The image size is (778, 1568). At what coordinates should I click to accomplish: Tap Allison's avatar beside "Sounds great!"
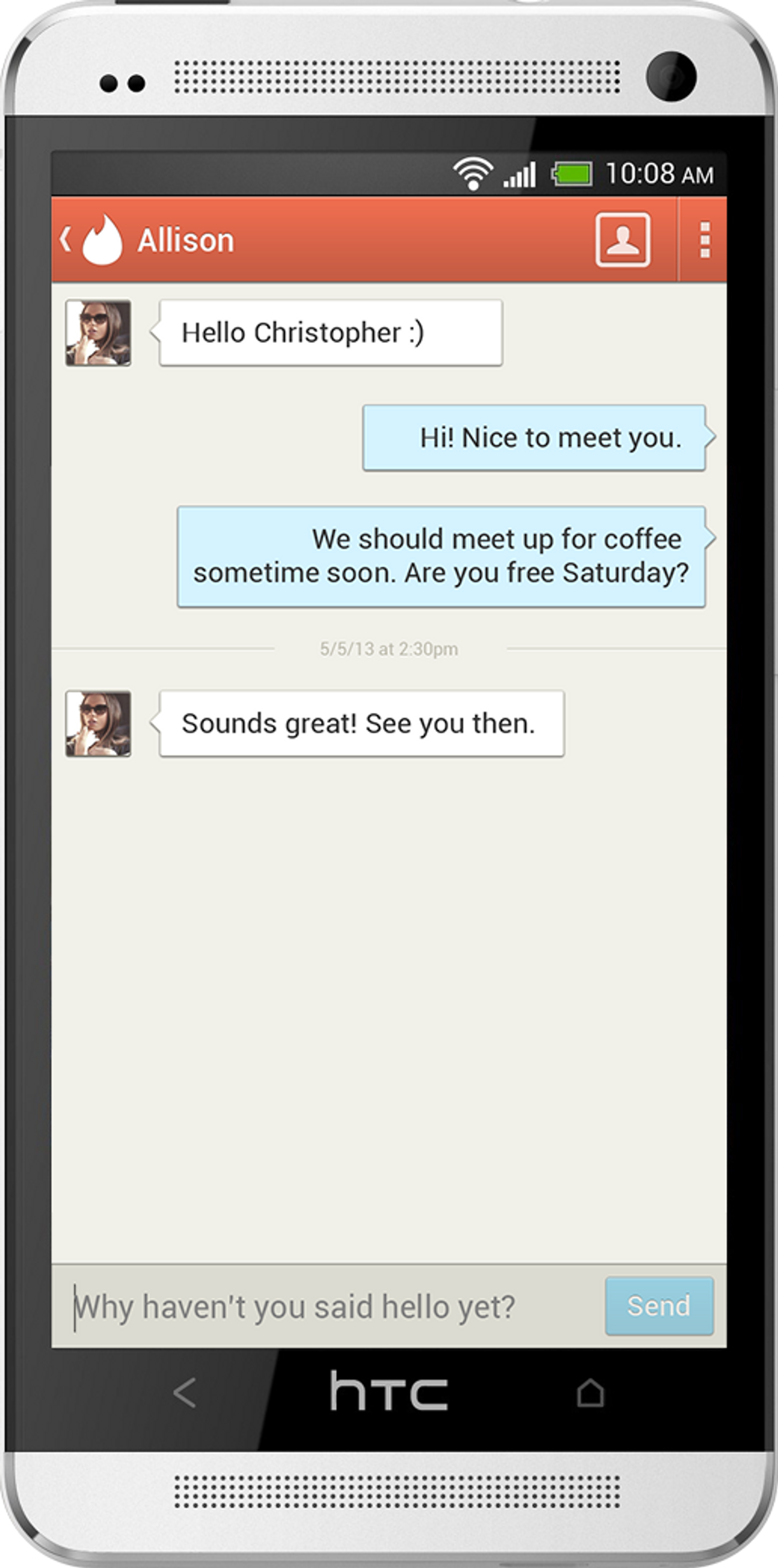coord(98,724)
